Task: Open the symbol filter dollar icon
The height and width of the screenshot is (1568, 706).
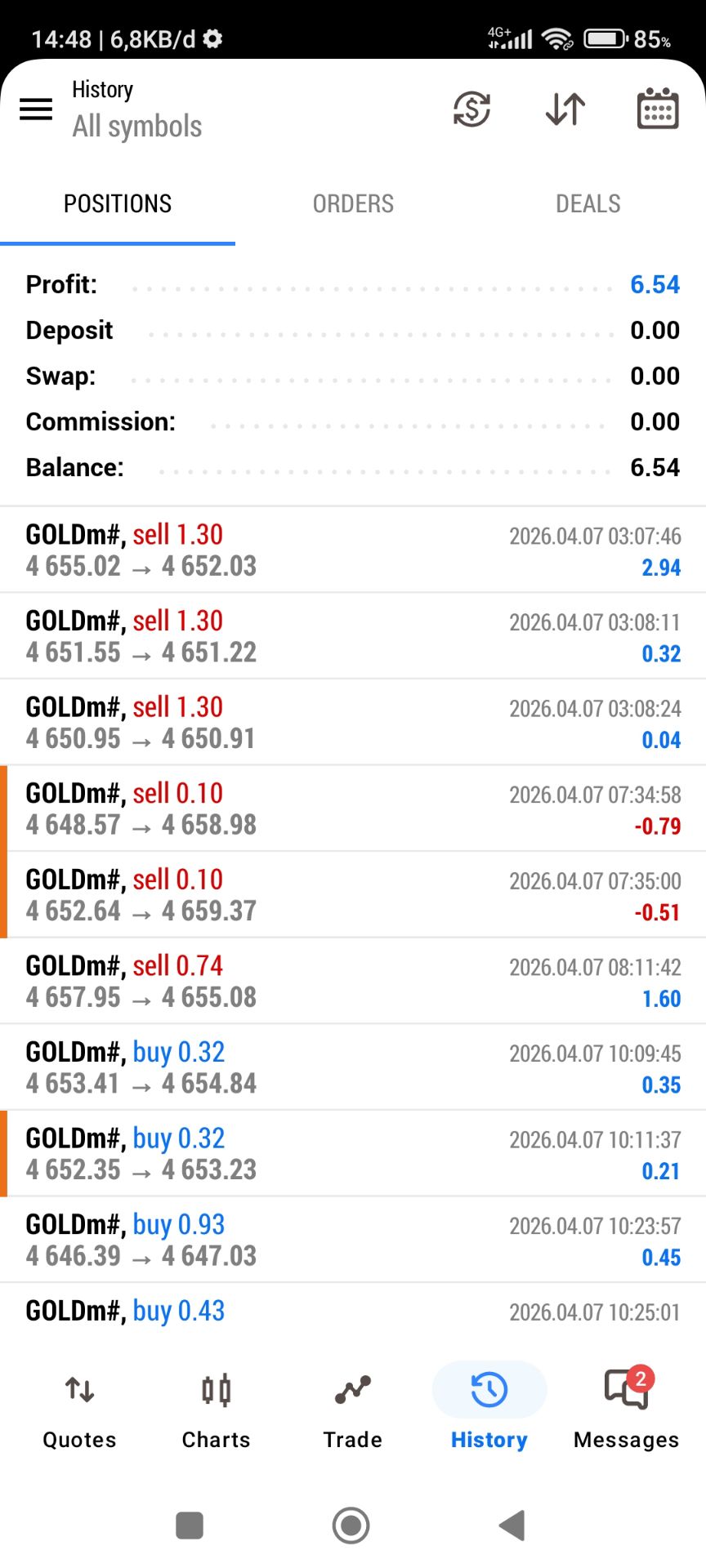Action: [471, 109]
